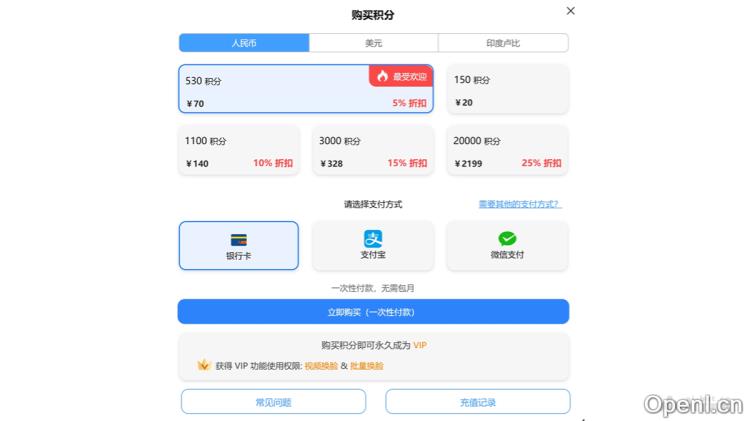Image resolution: width=750 pixels, height=421 pixels.
Task: Switch to the 美元 currency tab
Action: 373,43
